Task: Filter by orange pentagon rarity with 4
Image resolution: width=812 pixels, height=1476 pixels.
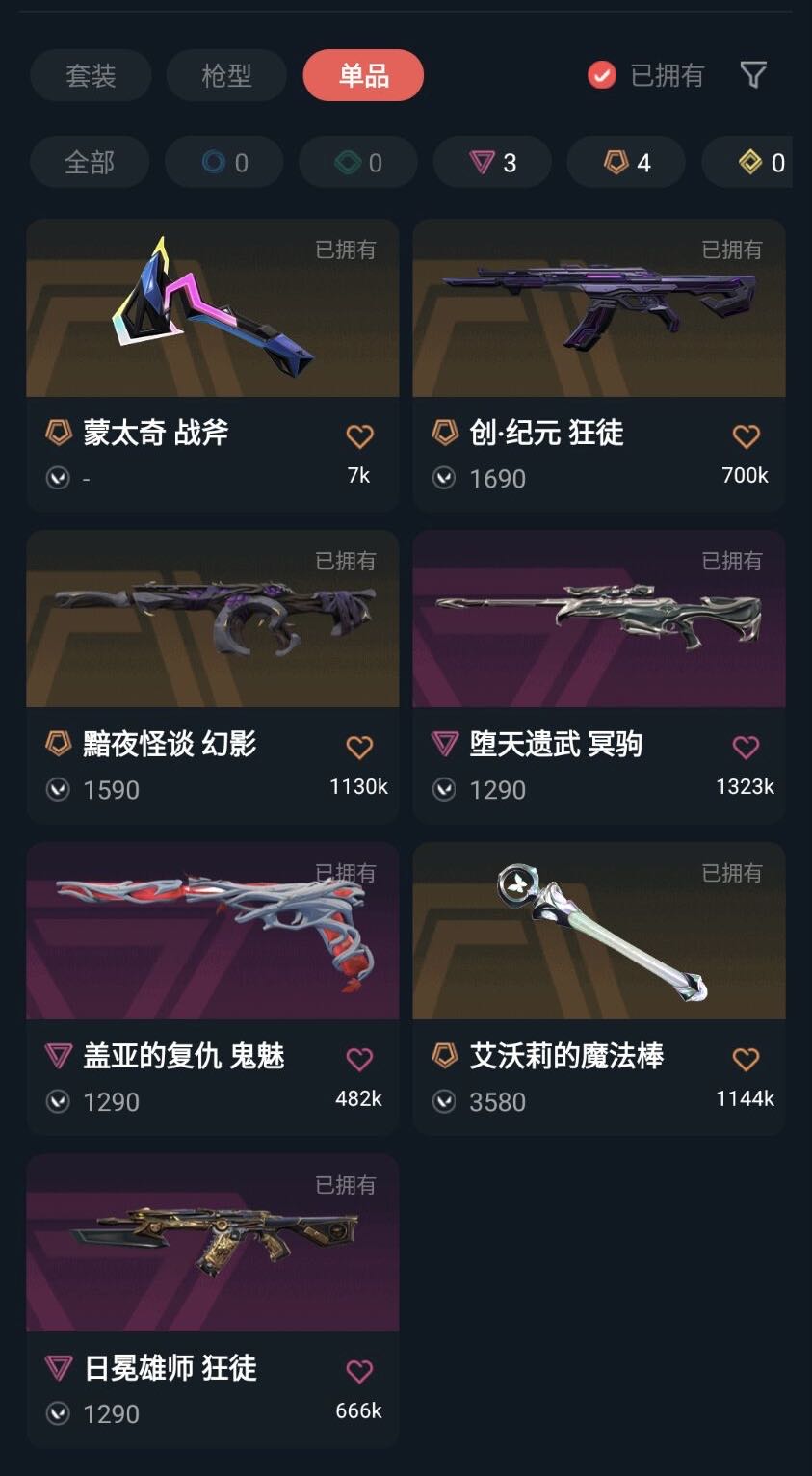Action: pyautogui.click(x=626, y=162)
